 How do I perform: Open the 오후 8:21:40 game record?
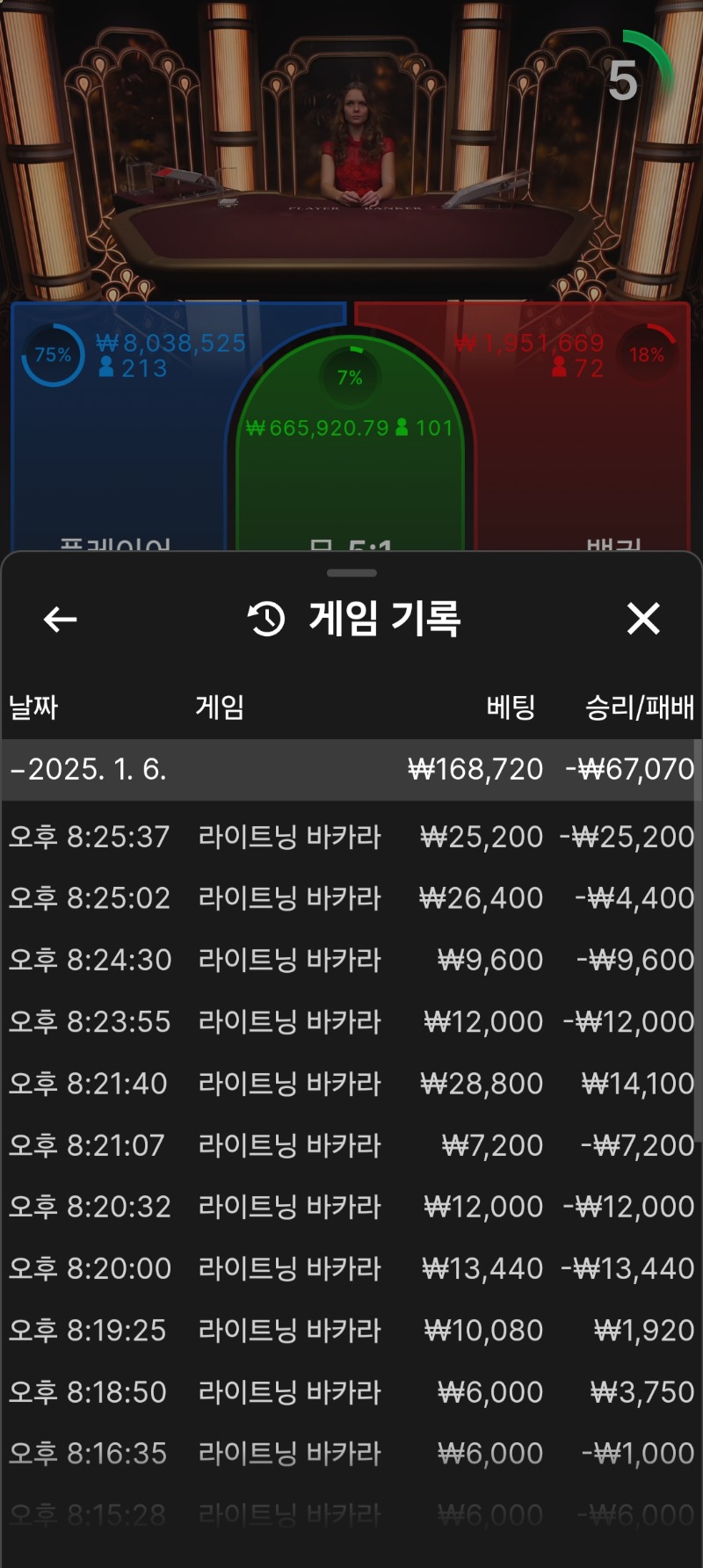(x=351, y=1084)
